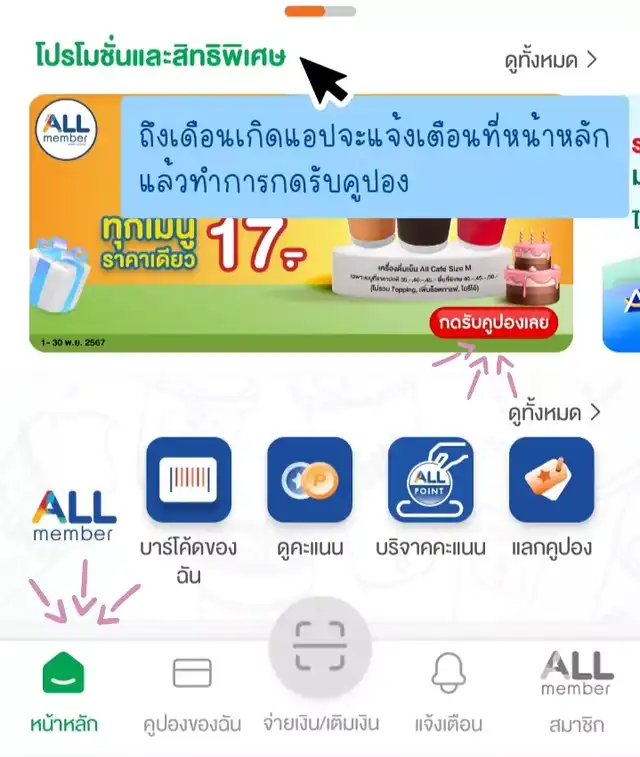Select แลกคูปอง to redeem coupons
Screen dimensions: 640x757
pyautogui.click(x=552, y=499)
